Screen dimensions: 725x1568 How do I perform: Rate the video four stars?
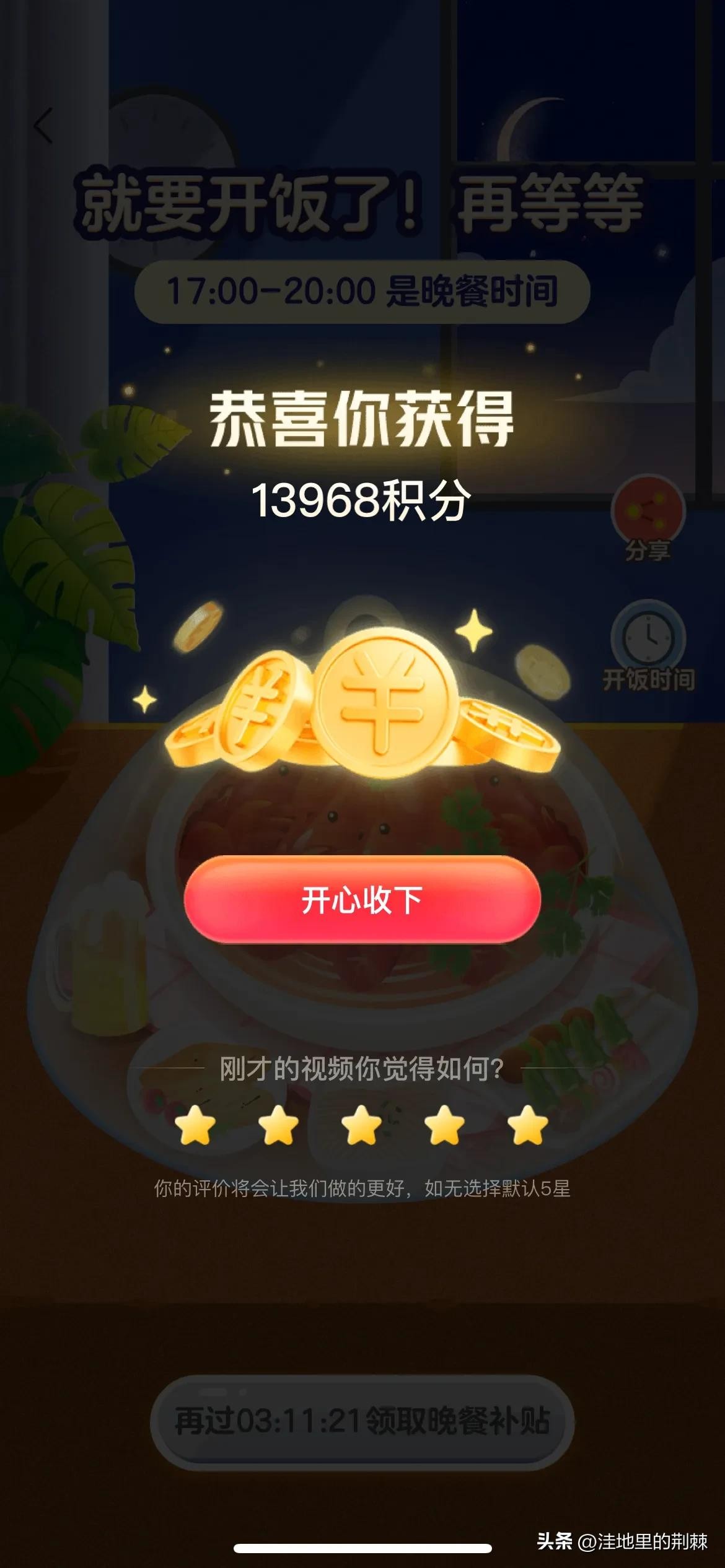(x=444, y=1125)
